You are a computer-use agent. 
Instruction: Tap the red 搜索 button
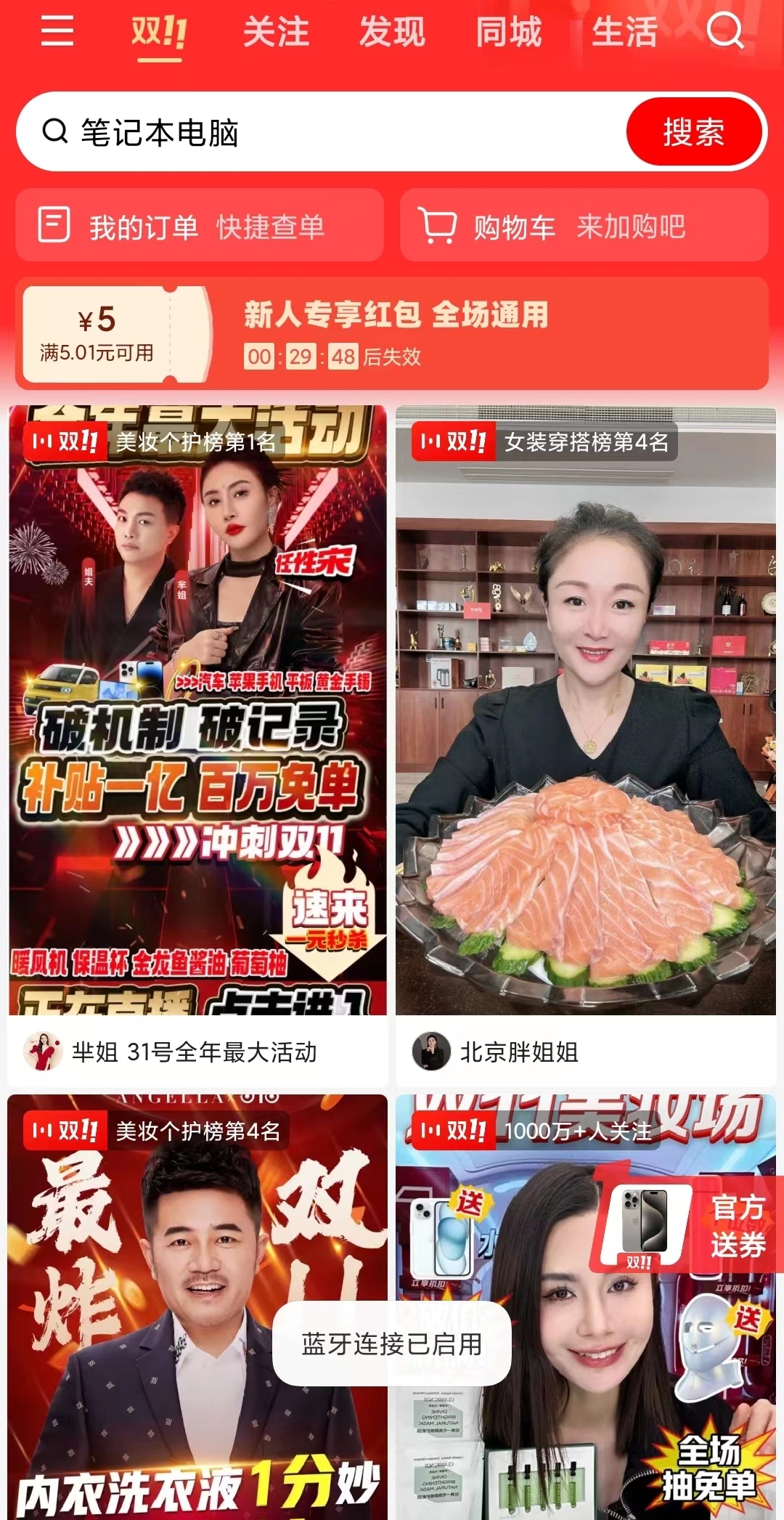click(x=693, y=133)
